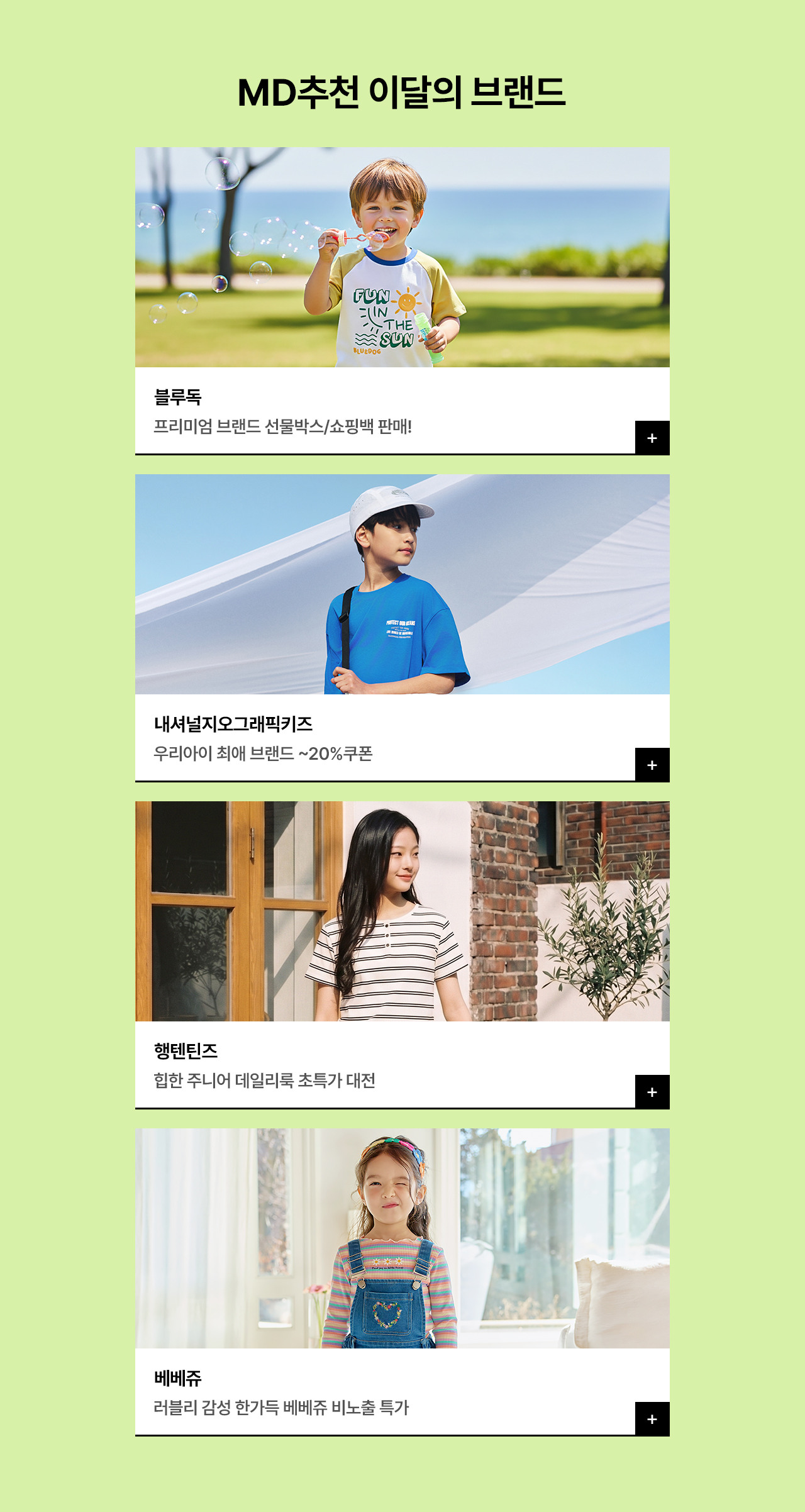Image resolution: width=805 pixels, height=1512 pixels.
Task: Tap the plus button on 행텐틴즈
Action: pos(652,1092)
